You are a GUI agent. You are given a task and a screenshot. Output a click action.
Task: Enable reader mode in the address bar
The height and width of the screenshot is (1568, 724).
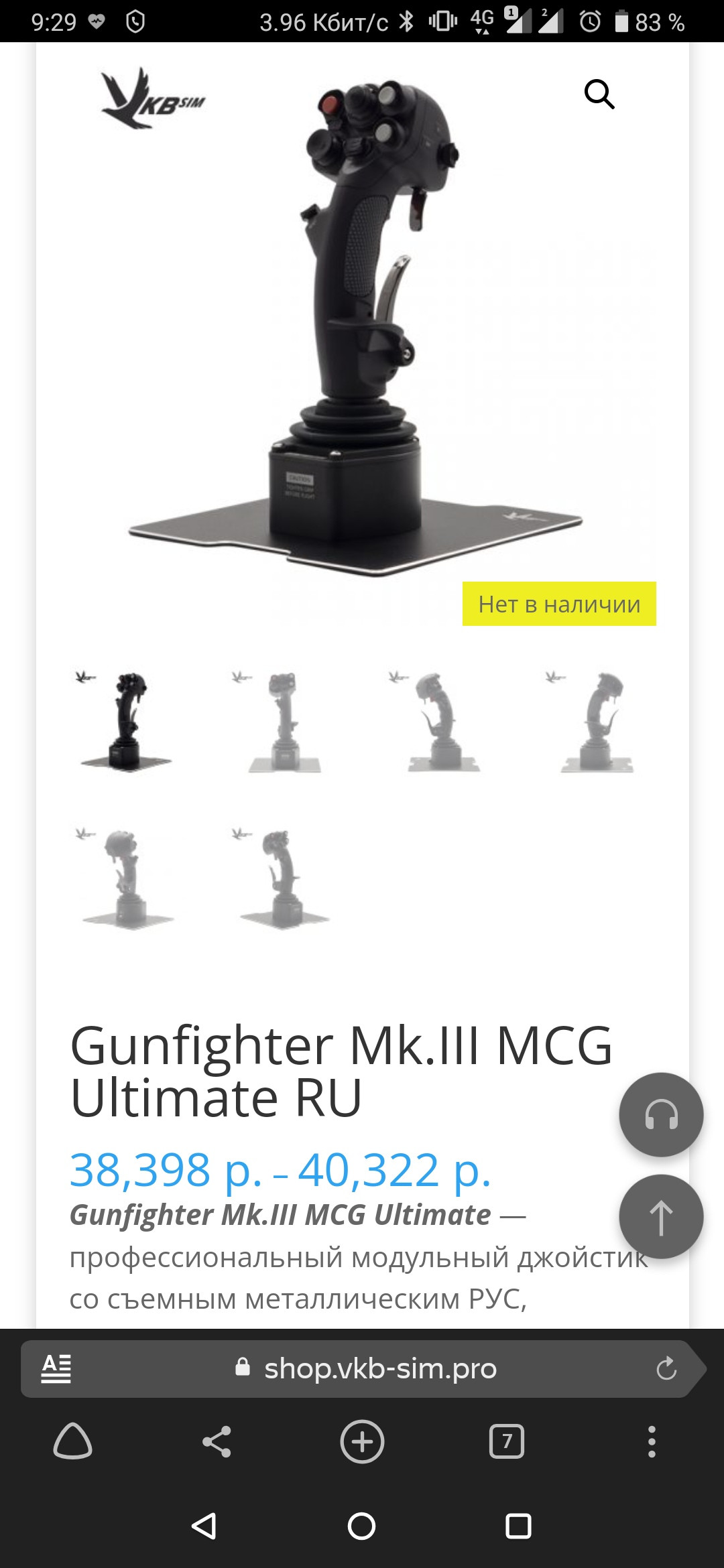(56, 1368)
